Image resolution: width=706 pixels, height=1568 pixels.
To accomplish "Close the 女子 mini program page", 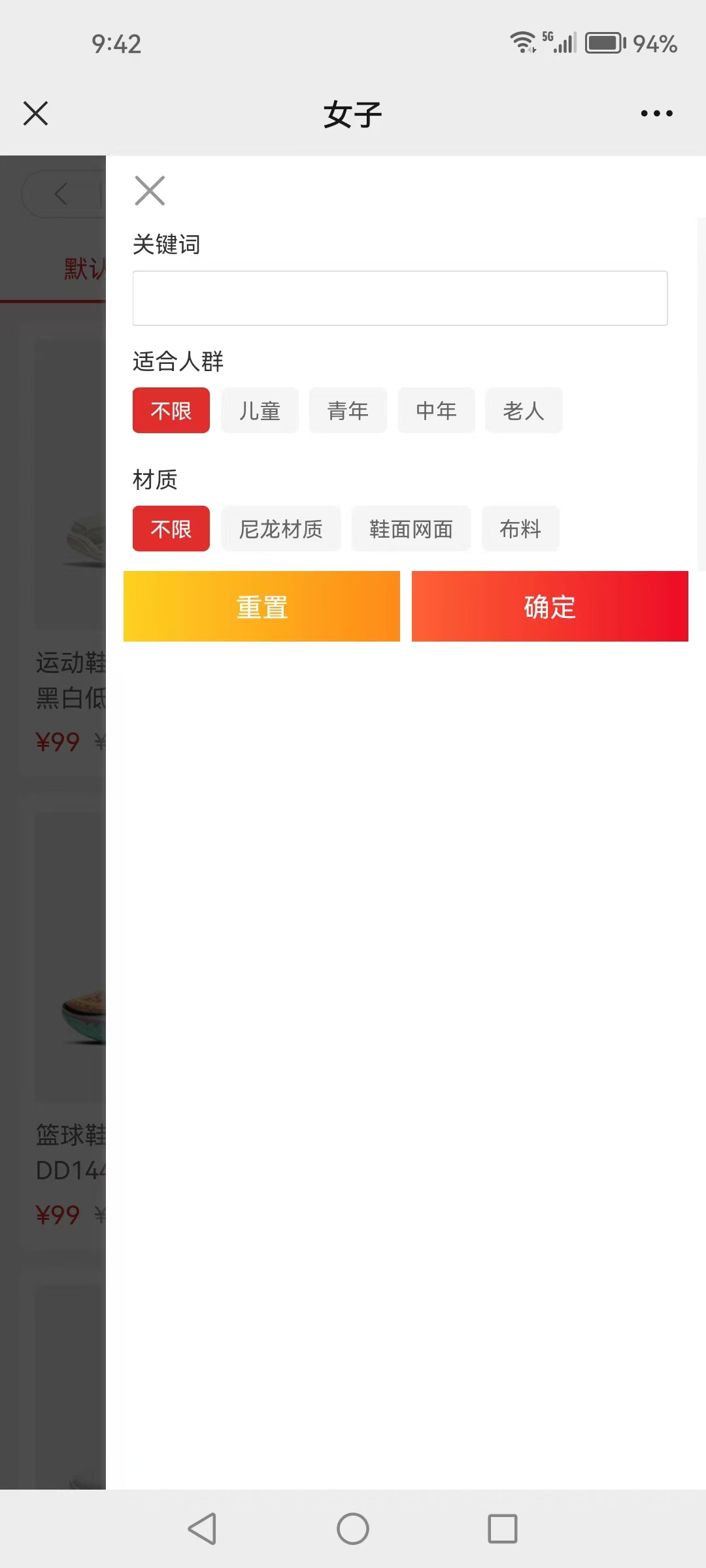I will tap(36, 113).
